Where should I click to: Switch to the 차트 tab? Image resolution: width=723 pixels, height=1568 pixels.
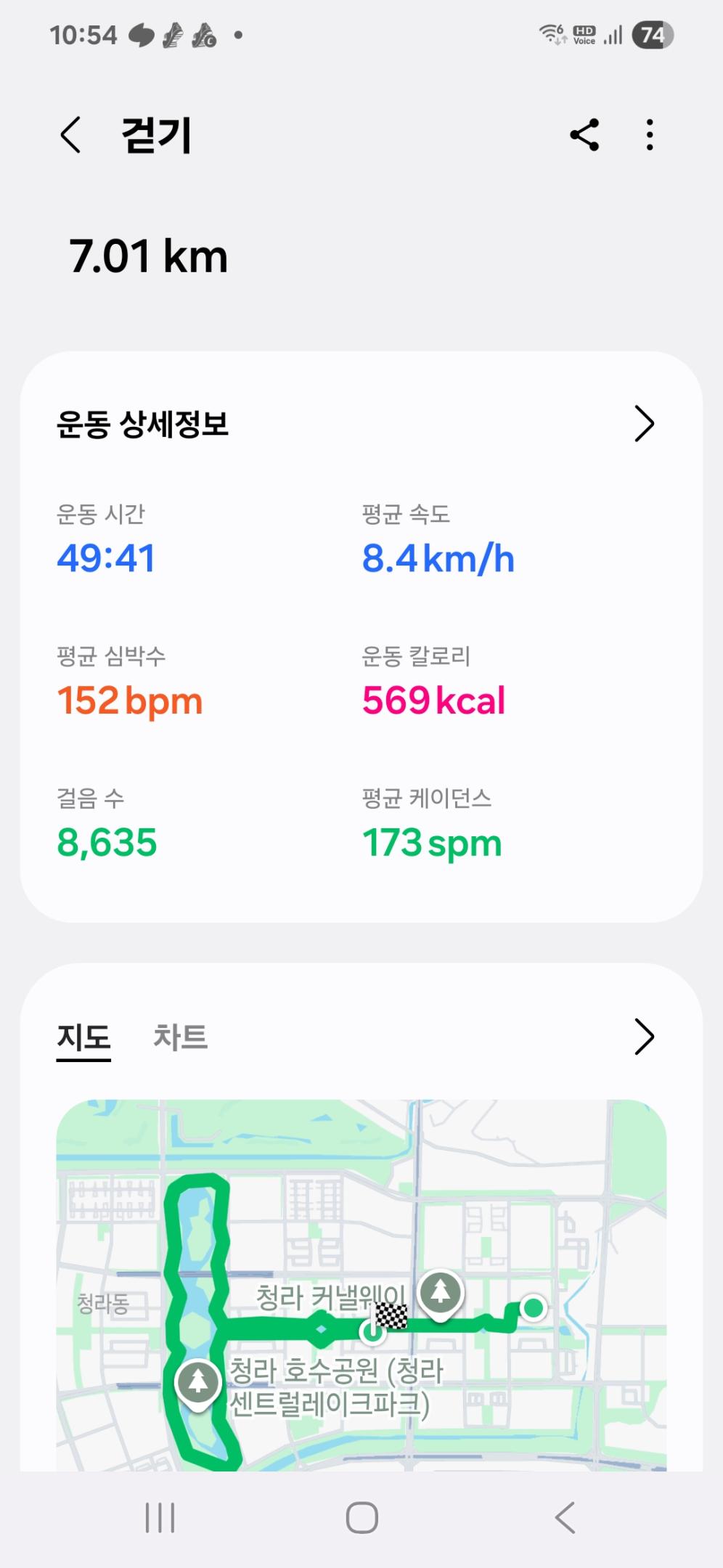[x=180, y=1037]
